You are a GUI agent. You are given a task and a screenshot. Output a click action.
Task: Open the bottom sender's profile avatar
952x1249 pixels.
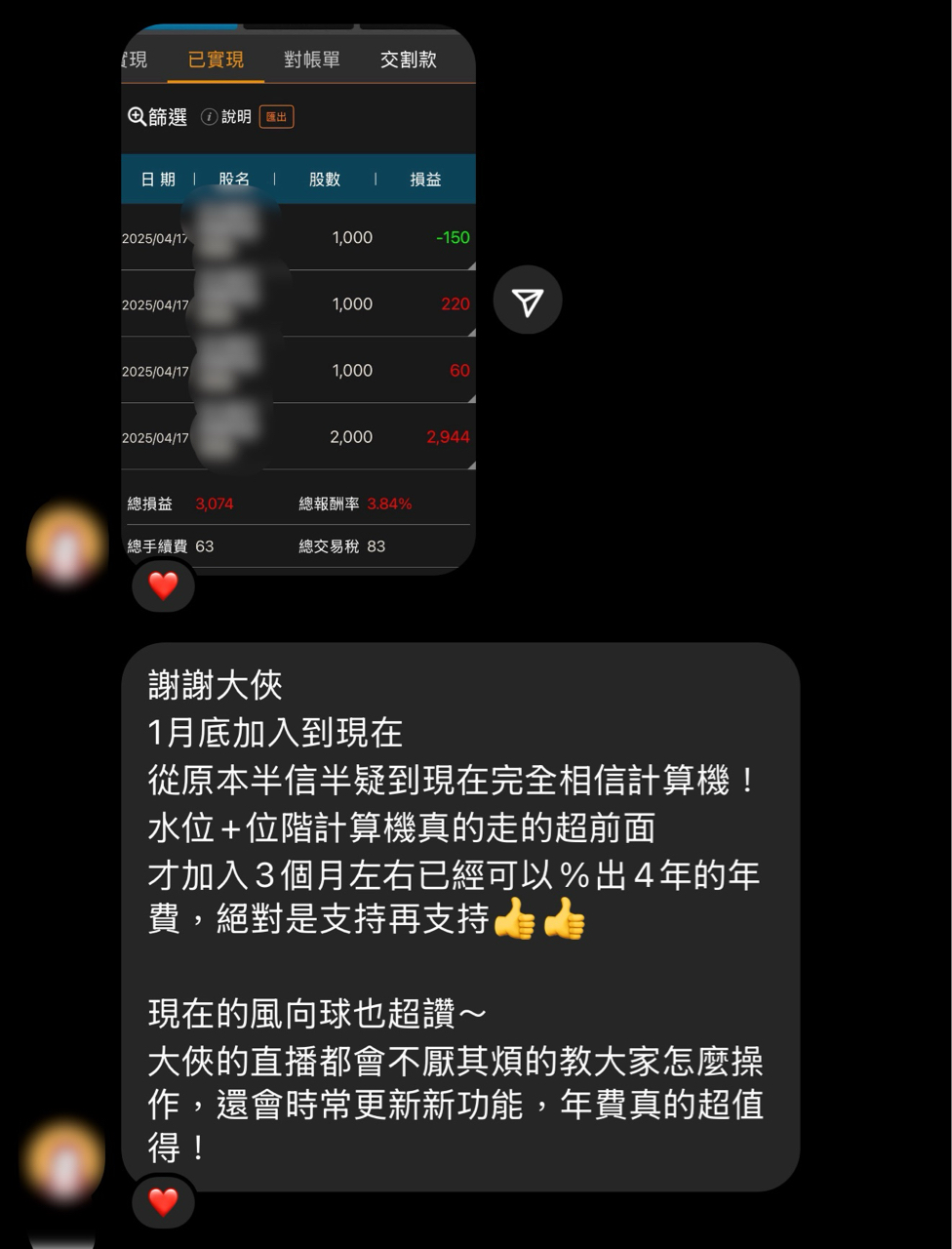pos(61,1163)
